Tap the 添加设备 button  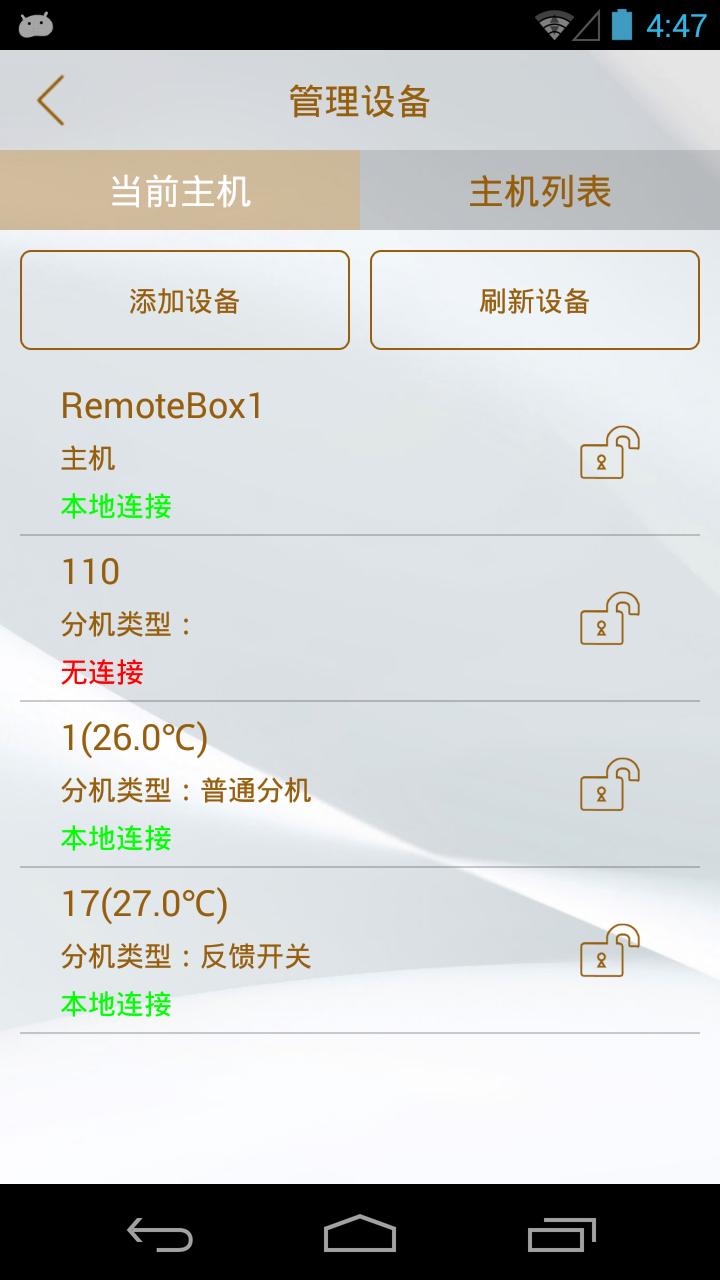(x=185, y=300)
